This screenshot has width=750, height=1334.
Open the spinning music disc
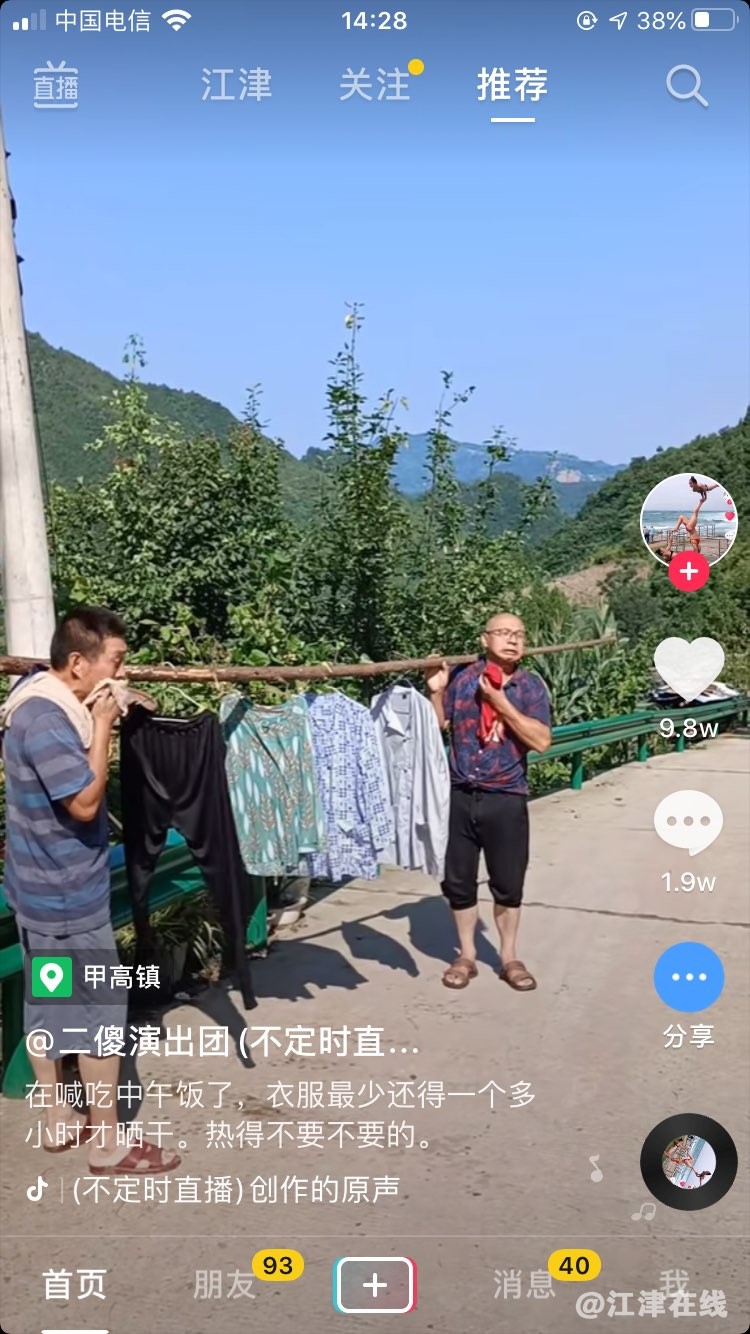[x=688, y=1161]
